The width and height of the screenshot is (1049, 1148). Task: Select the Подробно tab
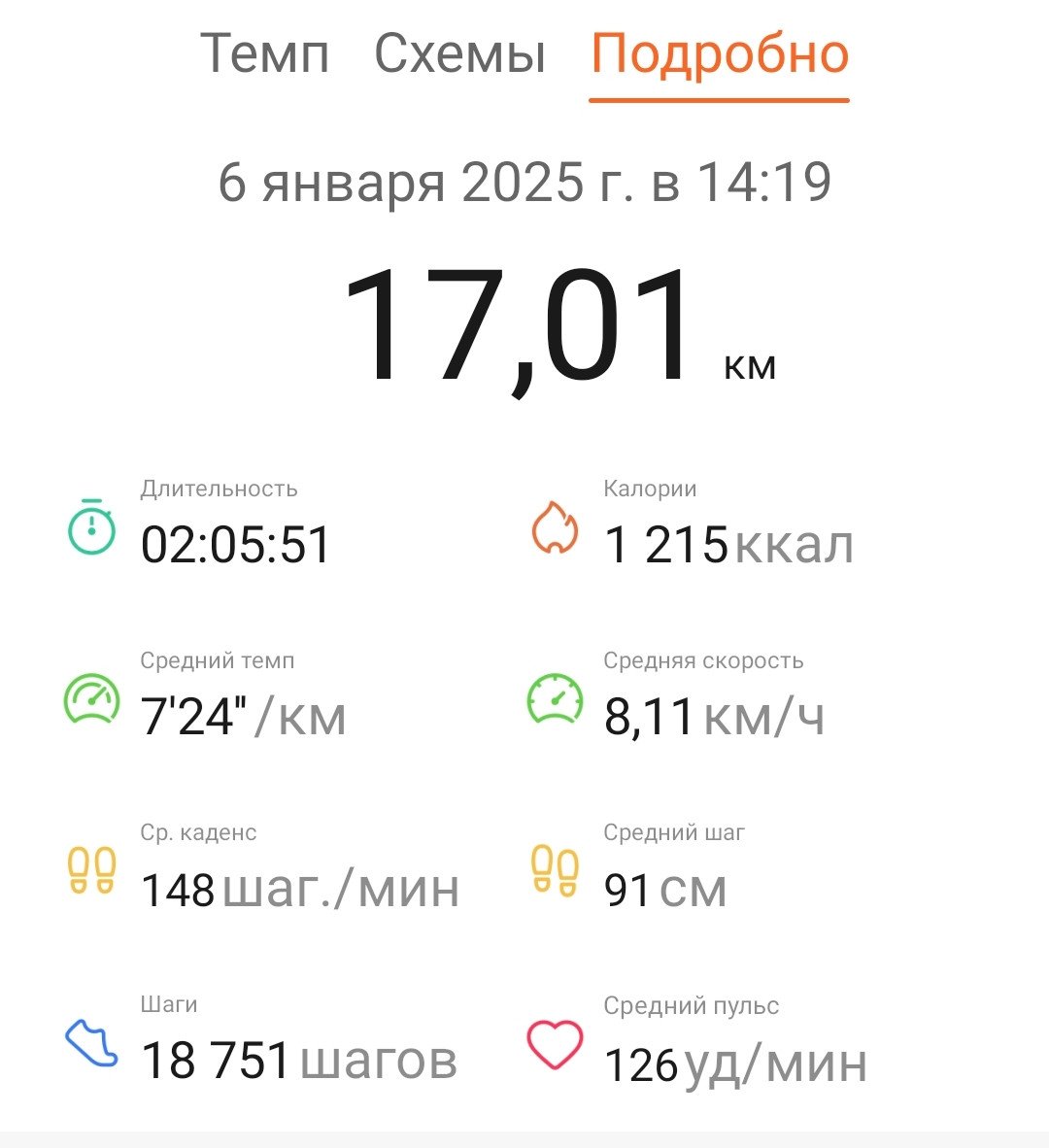coord(720,55)
